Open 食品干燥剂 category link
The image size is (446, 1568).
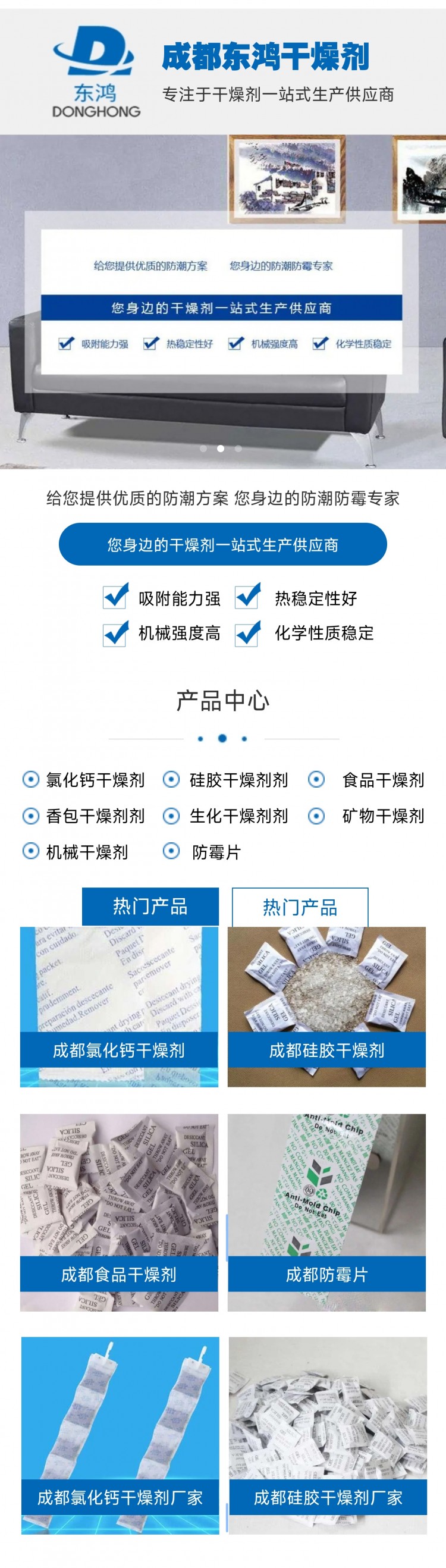382,780
